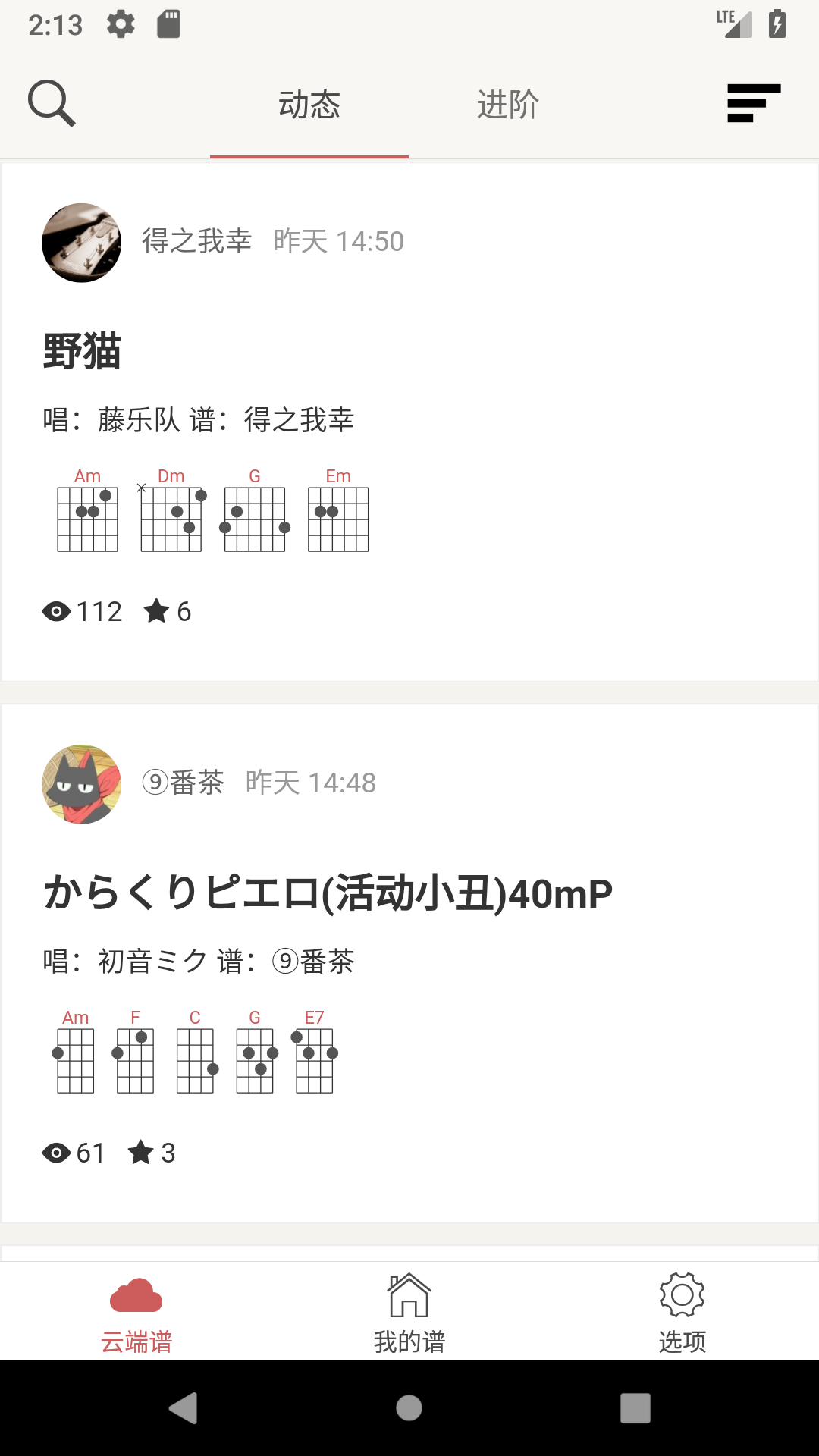Switch to the 进阶 tab

point(507,105)
